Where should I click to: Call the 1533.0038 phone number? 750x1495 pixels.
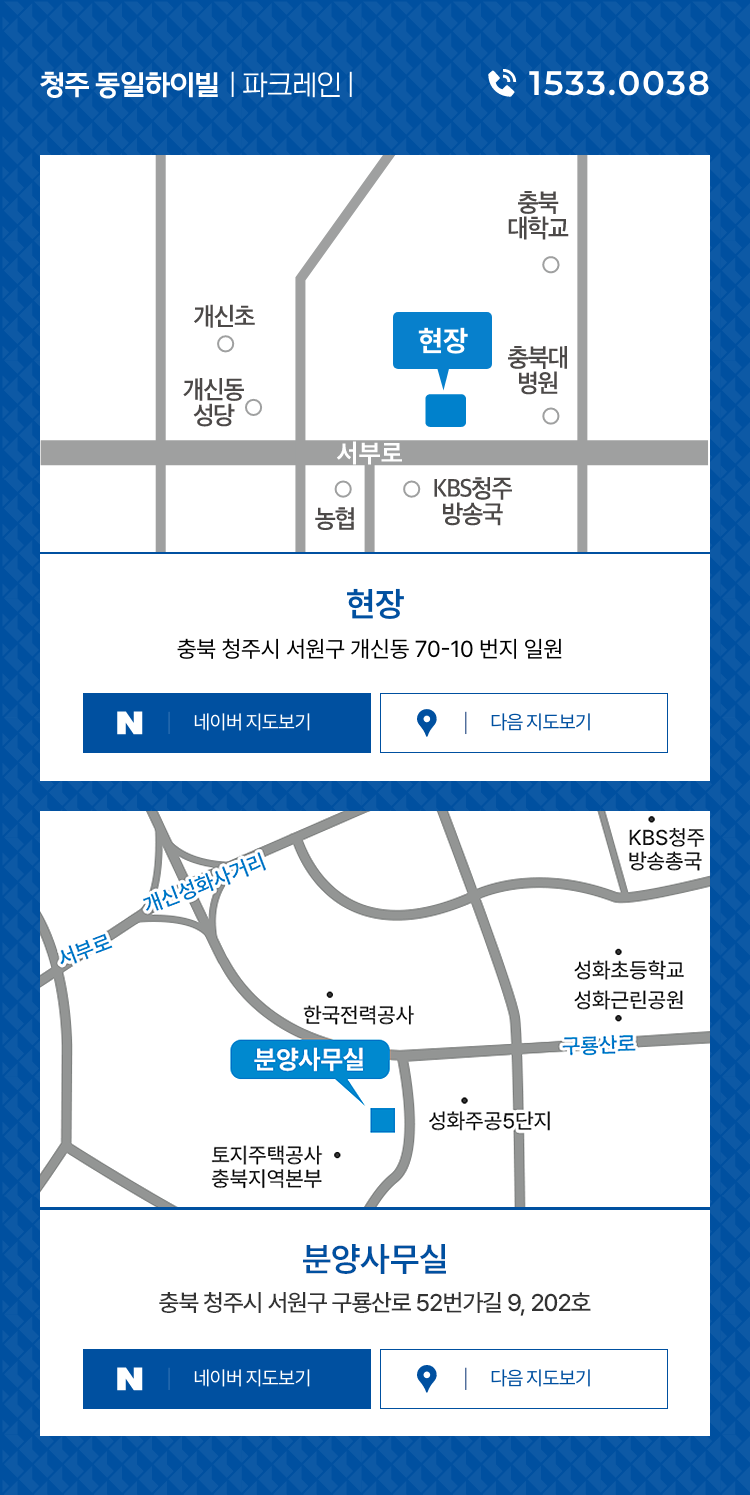coord(598,84)
